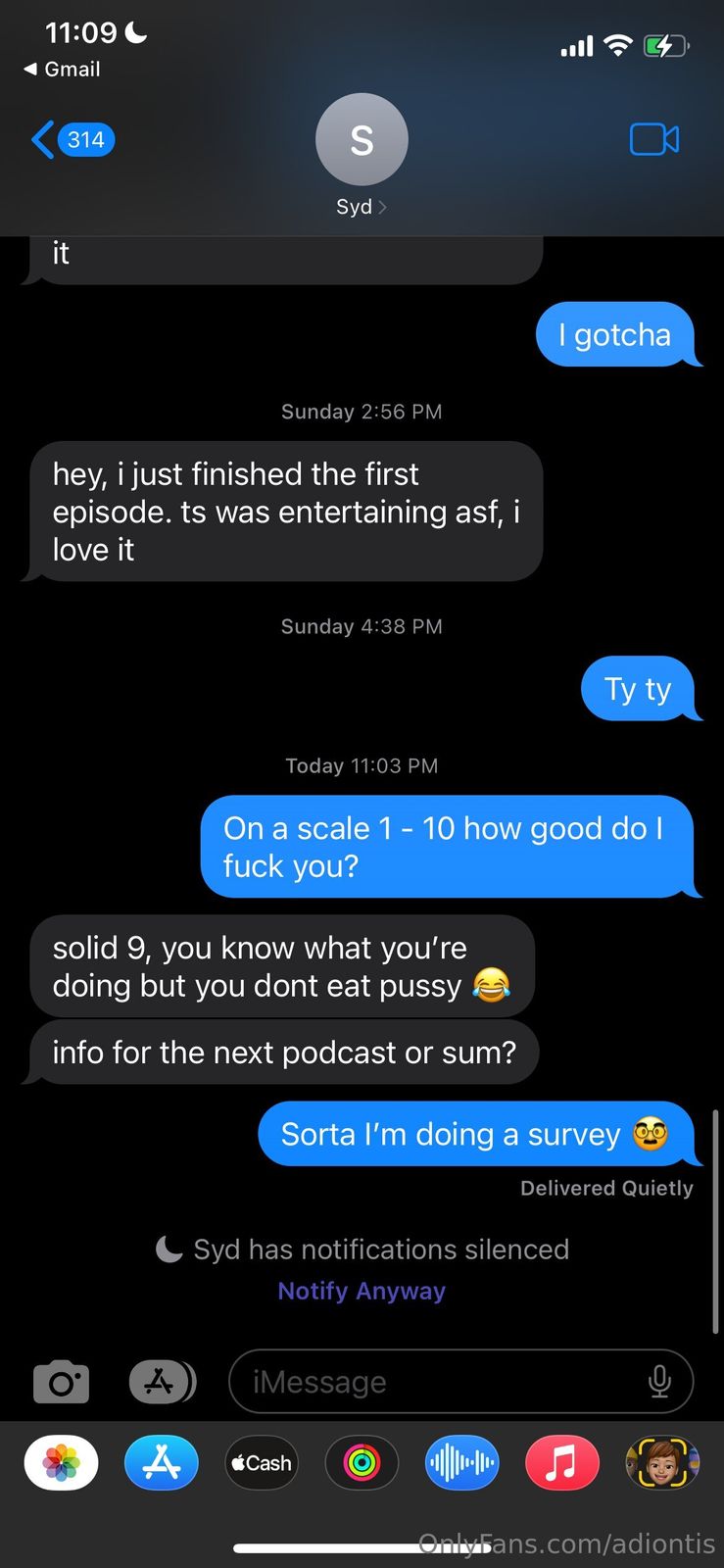Image resolution: width=724 pixels, height=1568 pixels.
Task: Open Syd's contact details
Action: coord(361,157)
